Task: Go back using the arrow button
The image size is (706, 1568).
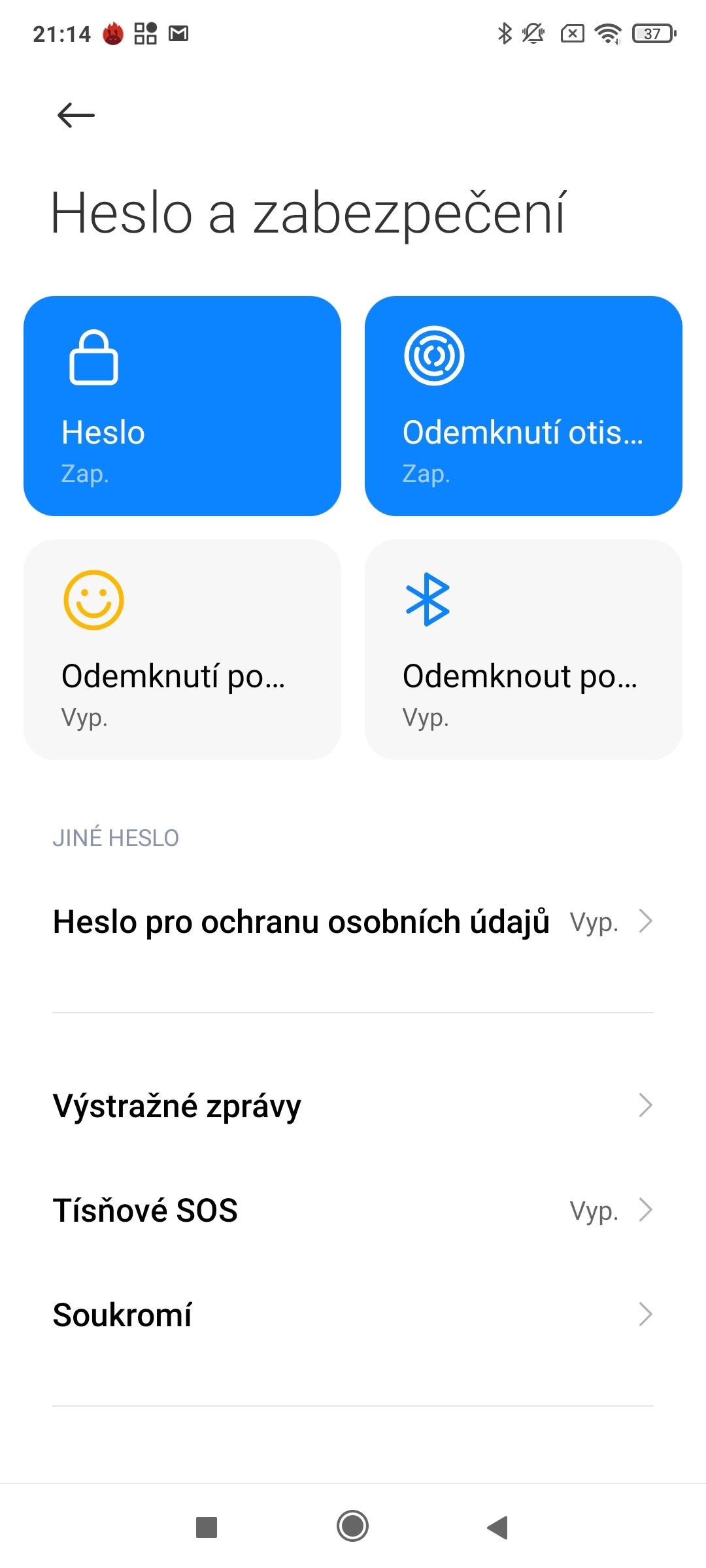Action: pos(75,114)
